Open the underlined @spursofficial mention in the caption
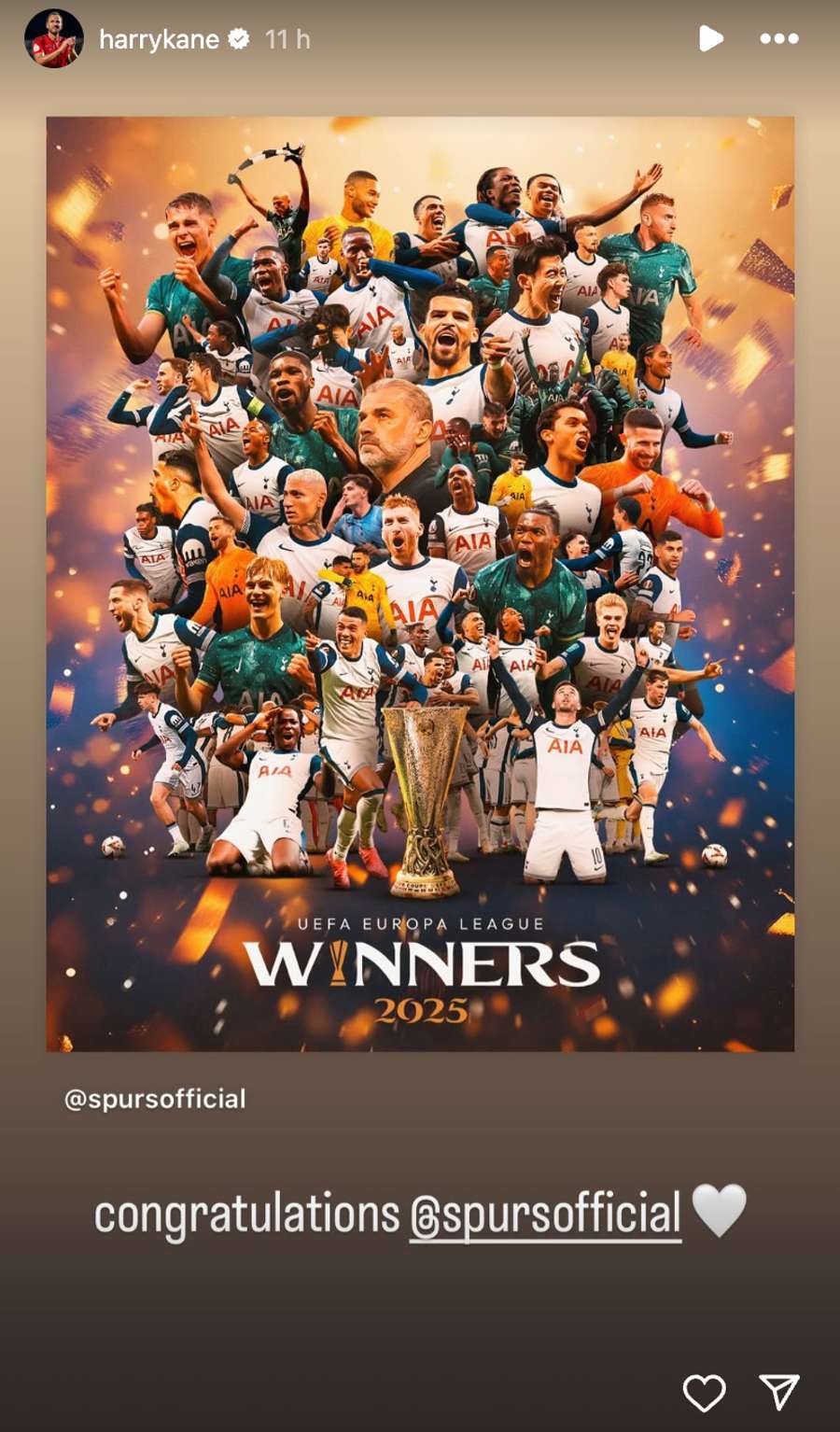Viewport: 840px width, 1432px height. tap(546, 1214)
